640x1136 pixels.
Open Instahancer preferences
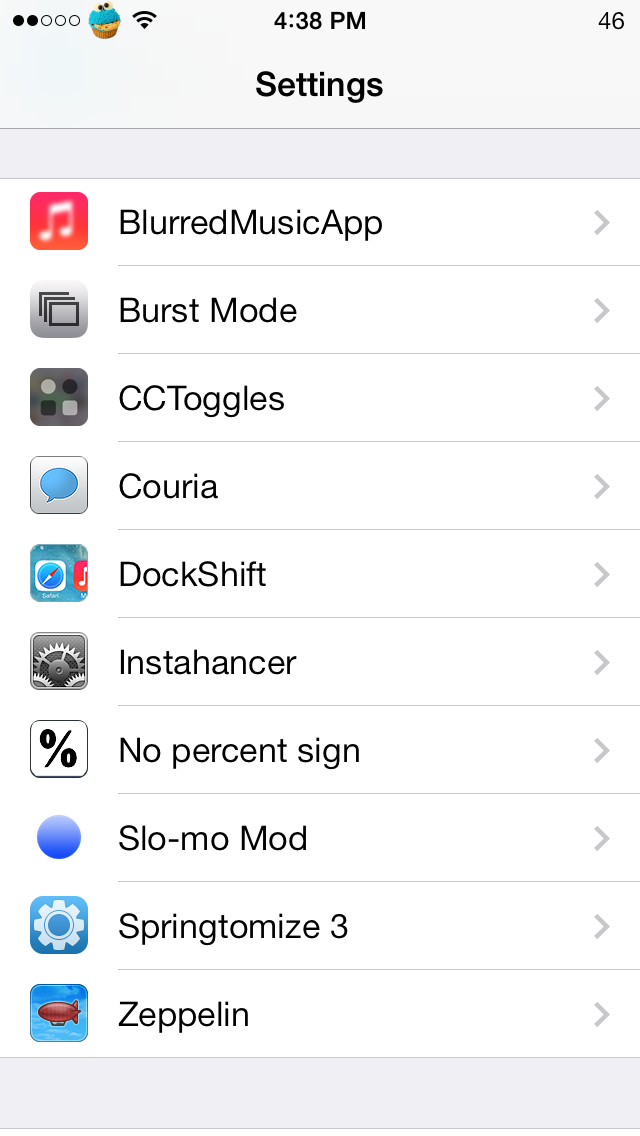320,662
